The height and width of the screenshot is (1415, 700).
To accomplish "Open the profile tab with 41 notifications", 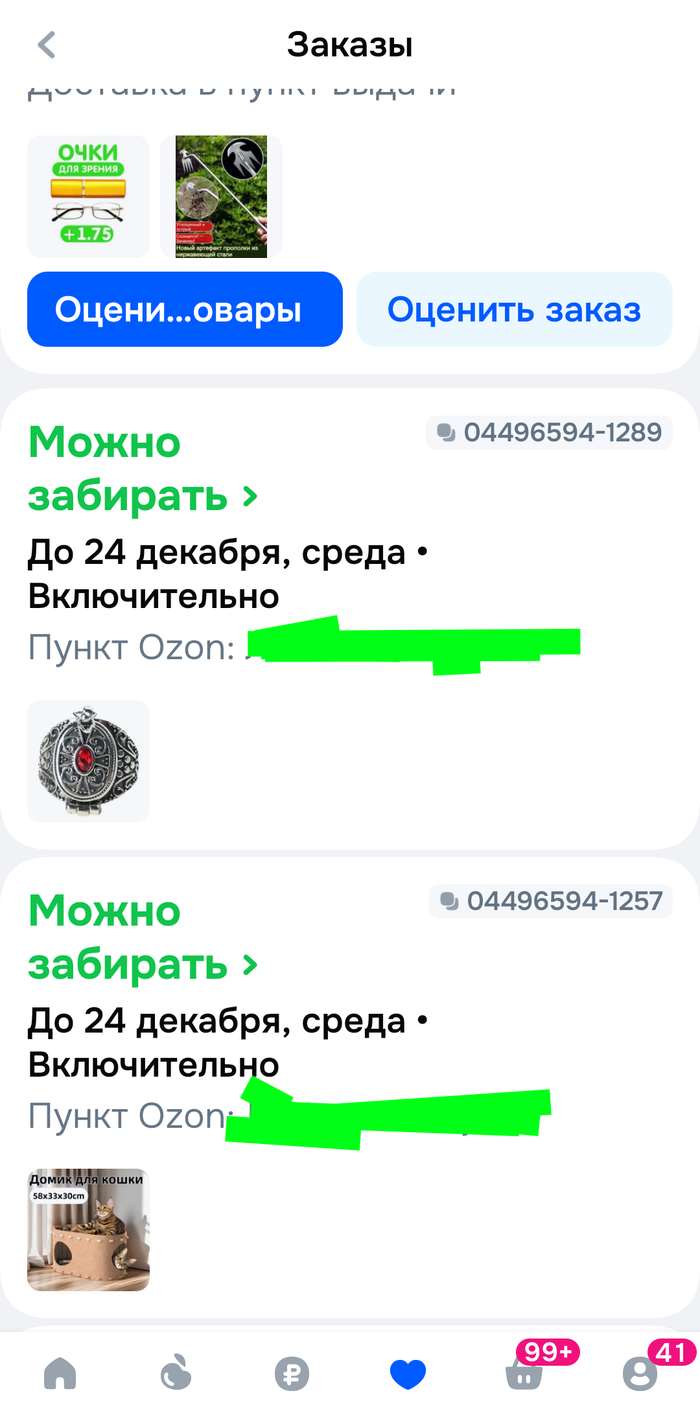I will pyautogui.click(x=640, y=1375).
